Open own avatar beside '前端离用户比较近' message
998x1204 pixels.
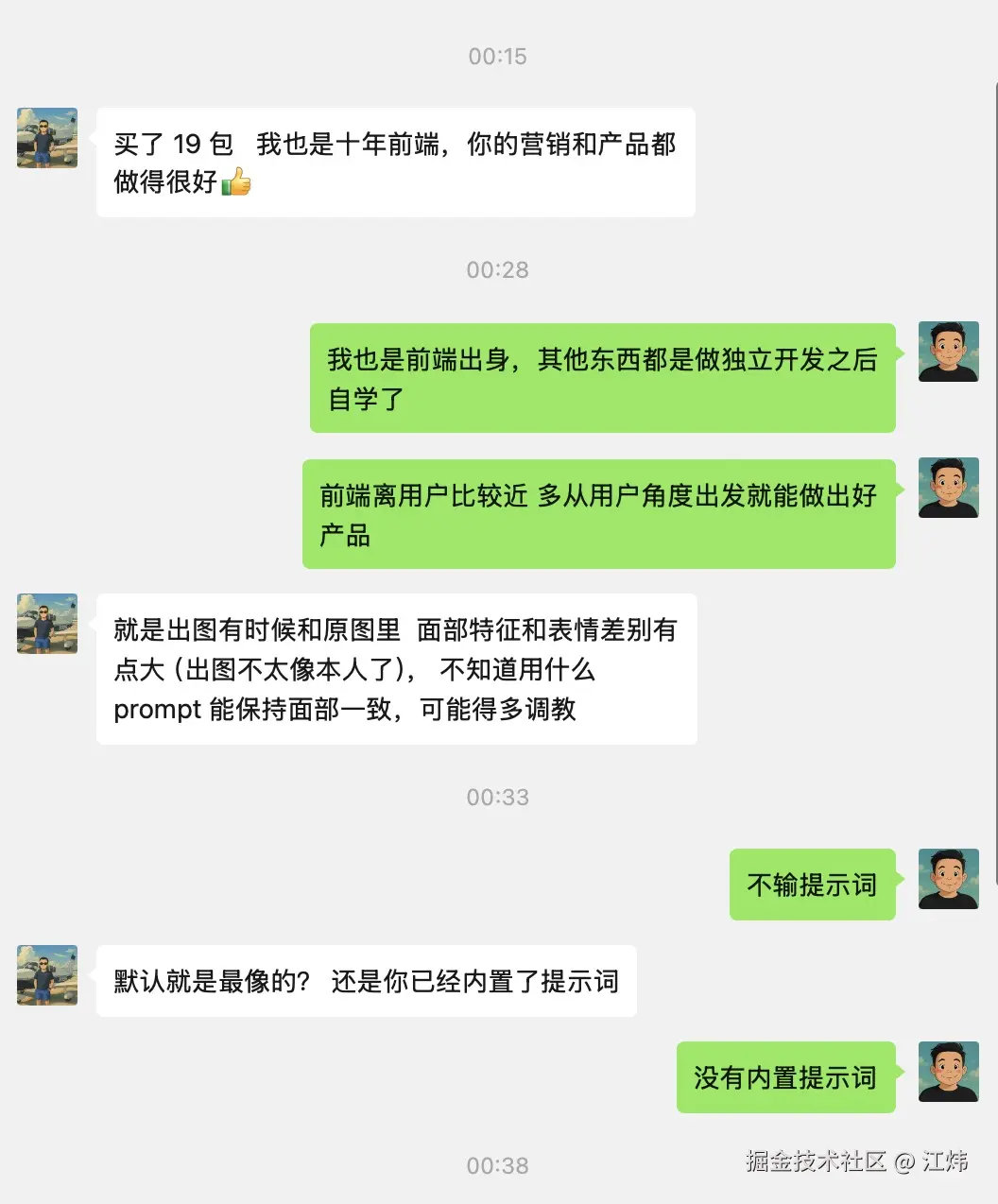(x=948, y=488)
